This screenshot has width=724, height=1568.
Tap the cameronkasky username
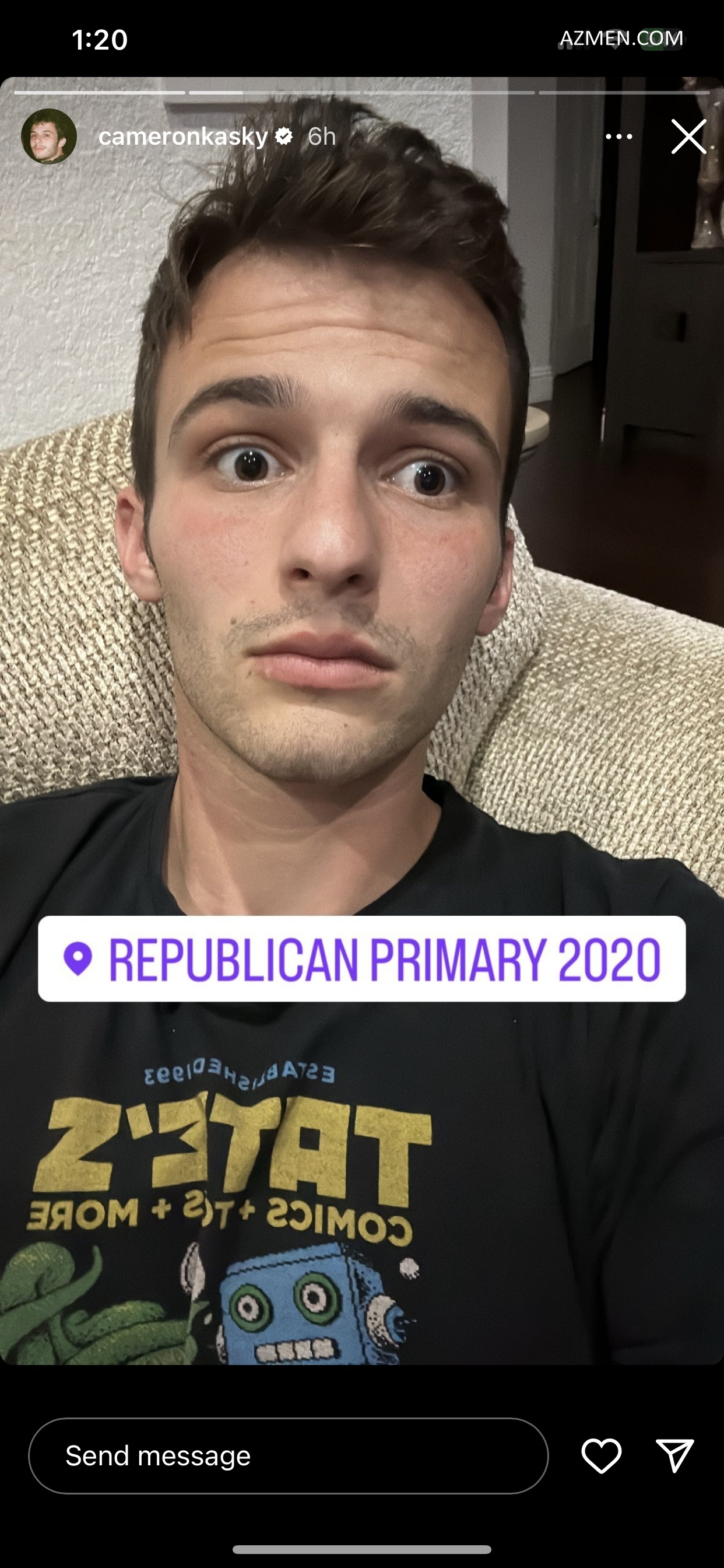click(x=182, y=136)
